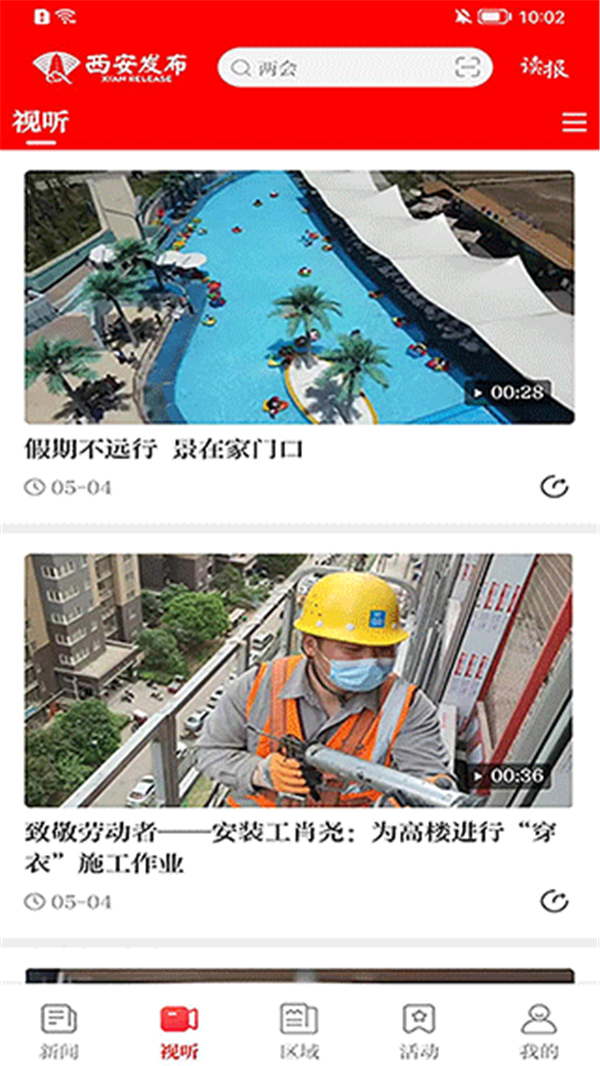
Task: Tap the search box showing 两会
Action: tap(355, 67)
